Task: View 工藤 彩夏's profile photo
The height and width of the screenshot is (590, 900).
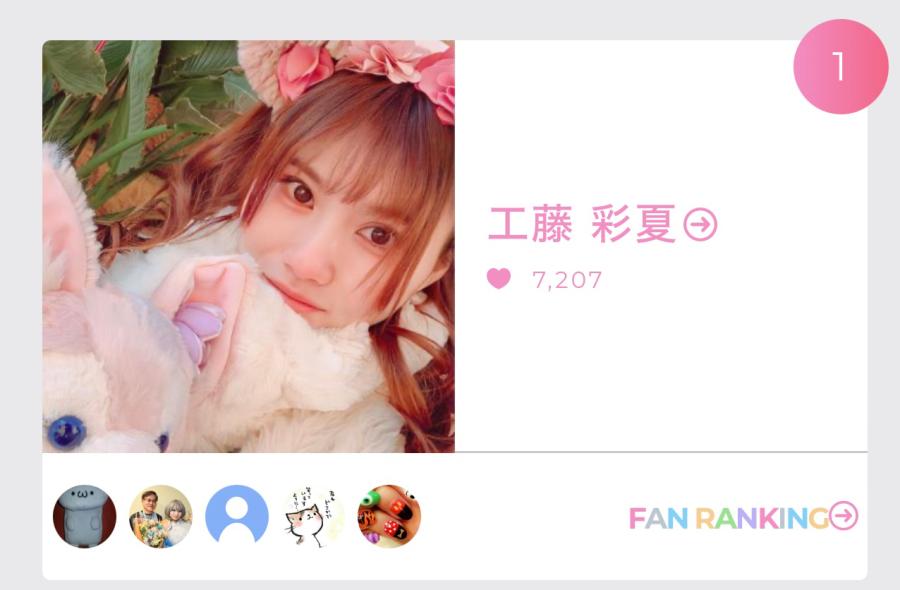Action: [x=248, y=246]
